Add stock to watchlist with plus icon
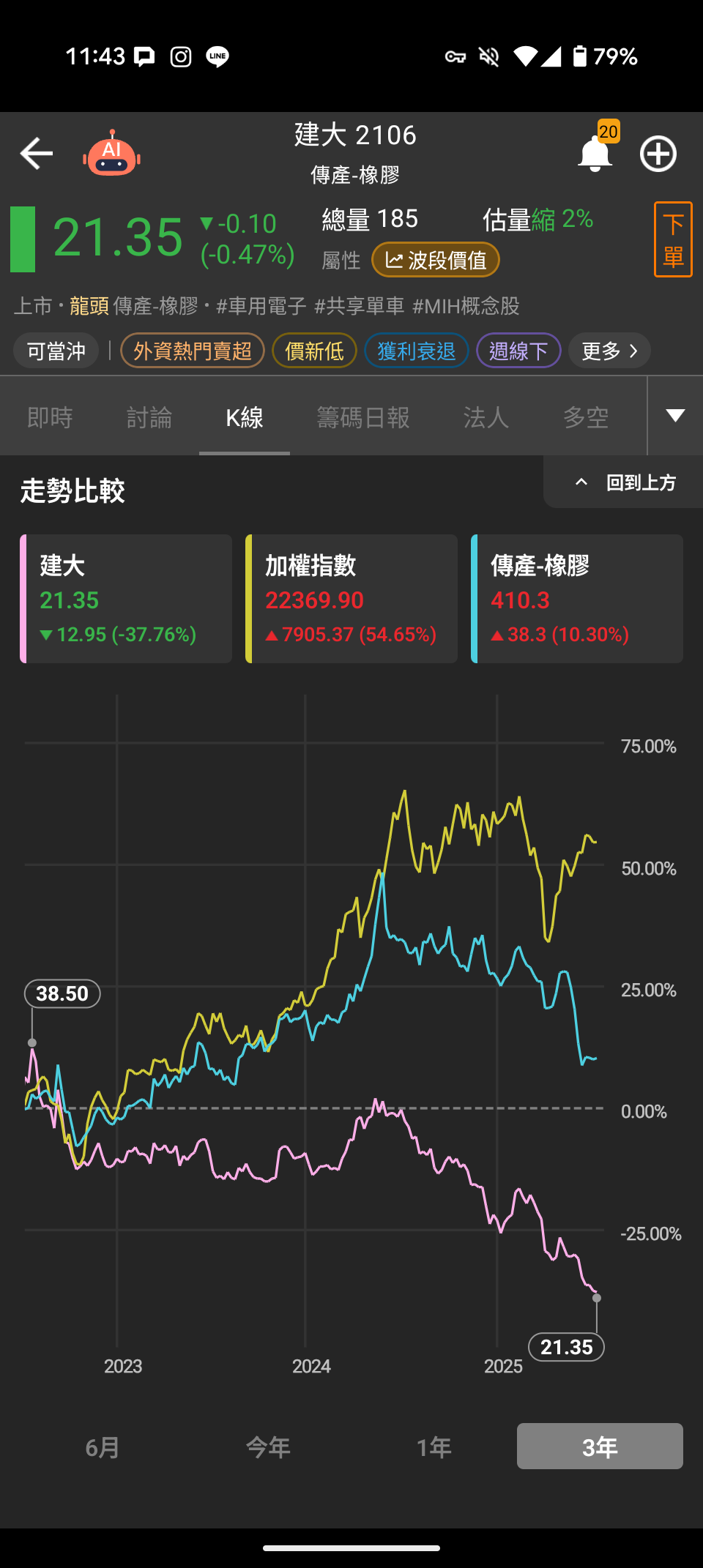703x1568 pixels. tap(658, 154)
